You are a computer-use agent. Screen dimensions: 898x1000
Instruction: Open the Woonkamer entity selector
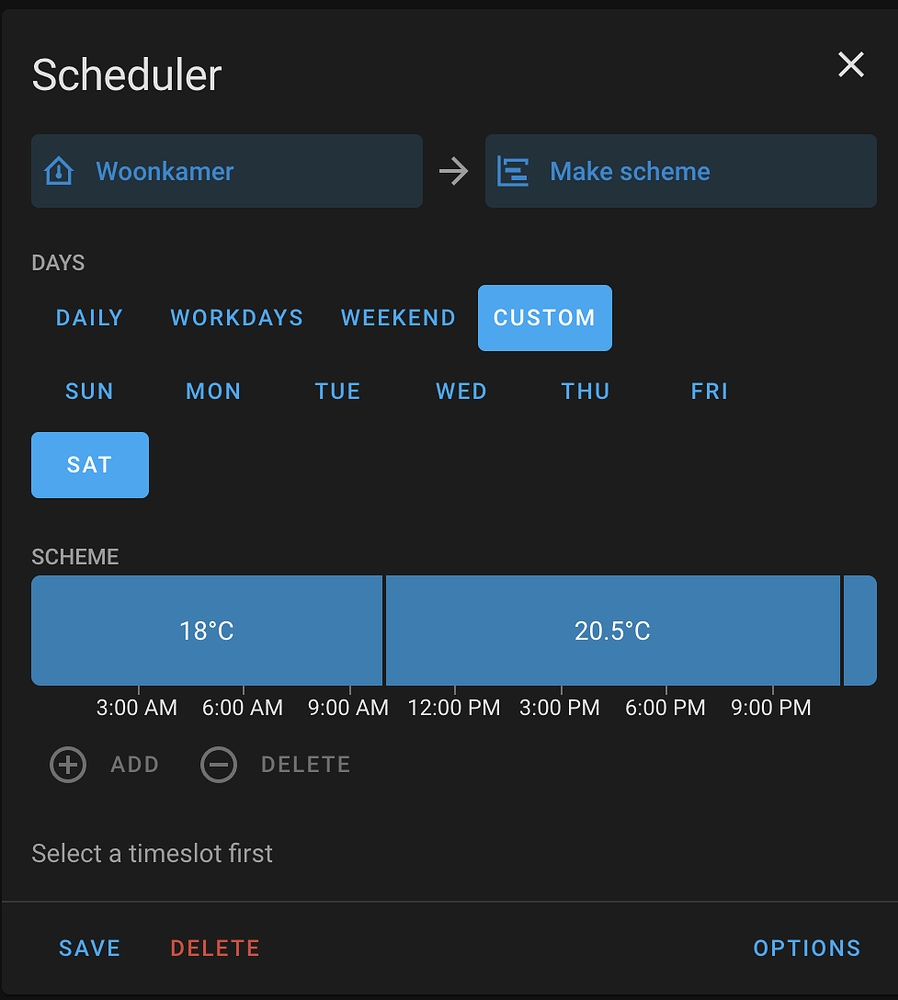227,171
